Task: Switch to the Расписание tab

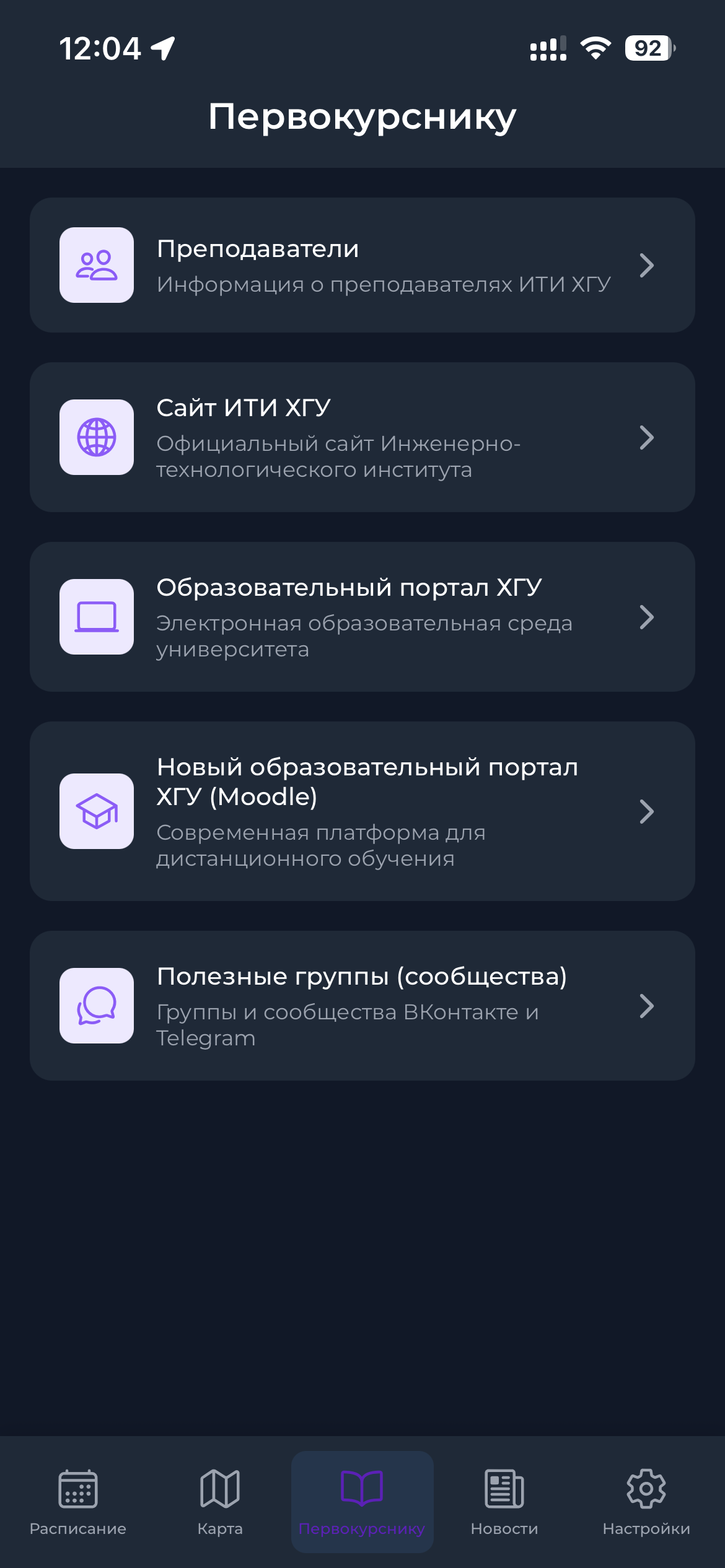Action: 78,1501
